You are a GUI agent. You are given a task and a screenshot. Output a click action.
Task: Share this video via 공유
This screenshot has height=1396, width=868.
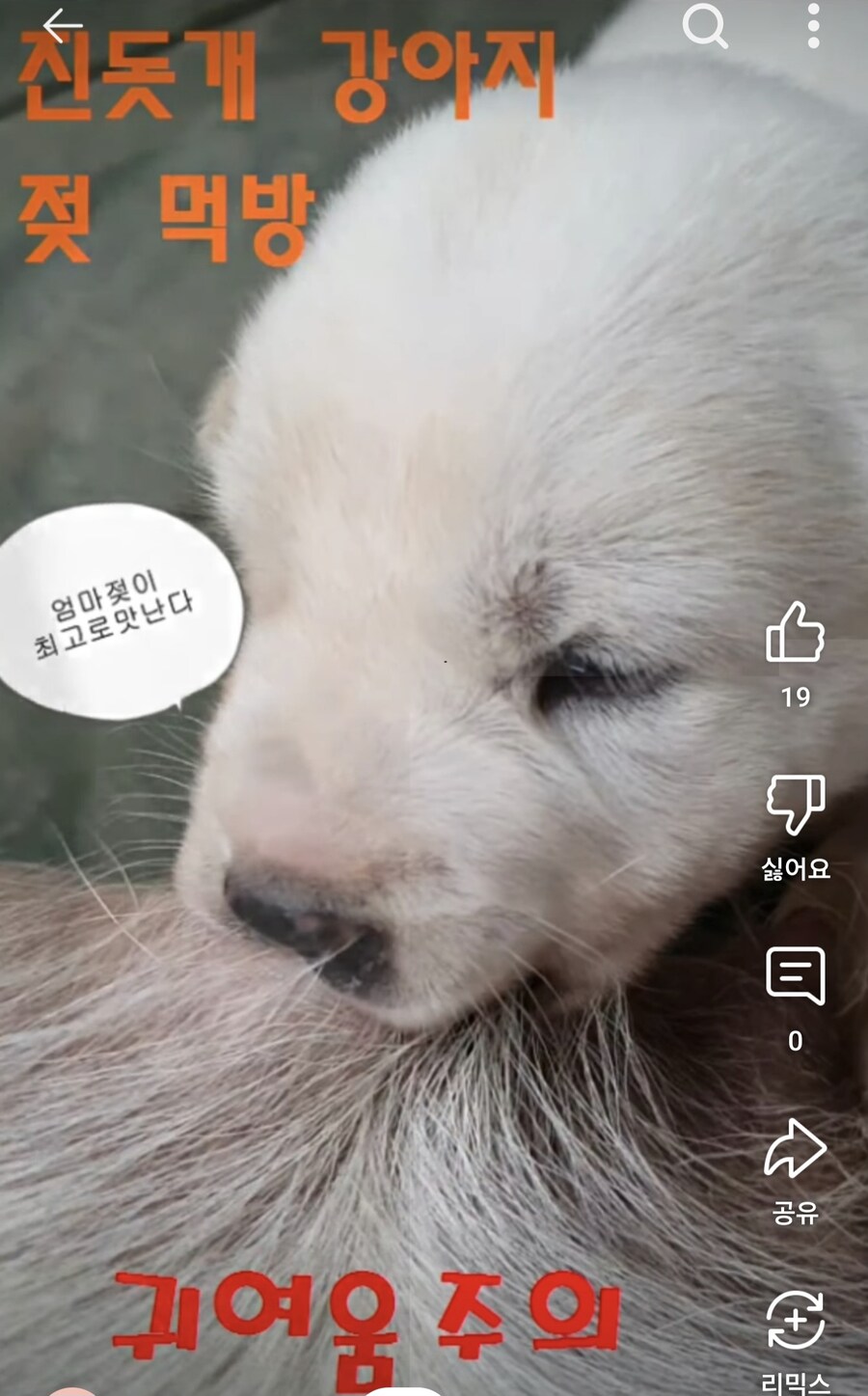tap(795, 1148)
